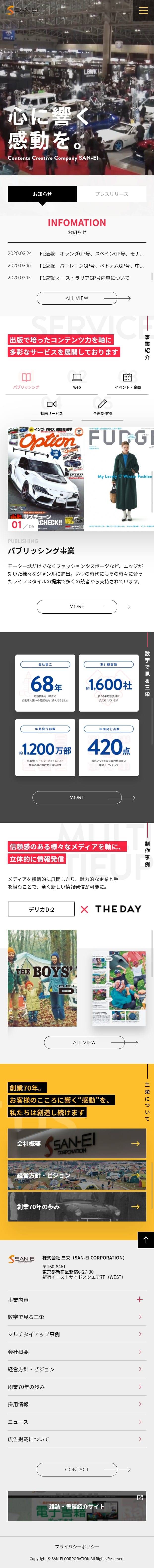Open the 創業70年の歩み banner
The width and height of the screenshot is (154, 1568).
pyautogui.click(x=77, y=1206)
